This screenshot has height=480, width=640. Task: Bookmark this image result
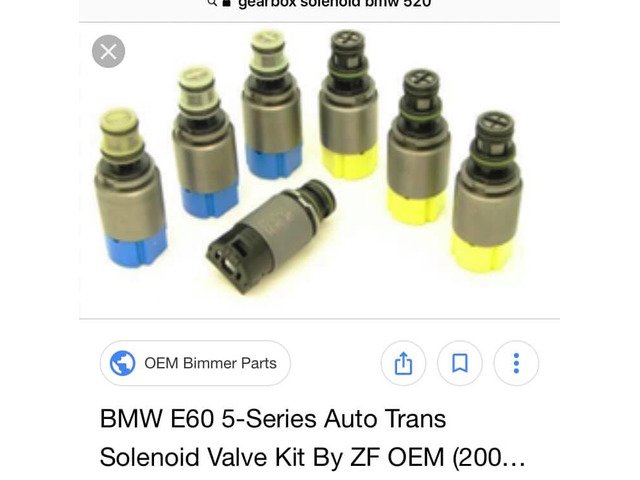tap(459, 363)
